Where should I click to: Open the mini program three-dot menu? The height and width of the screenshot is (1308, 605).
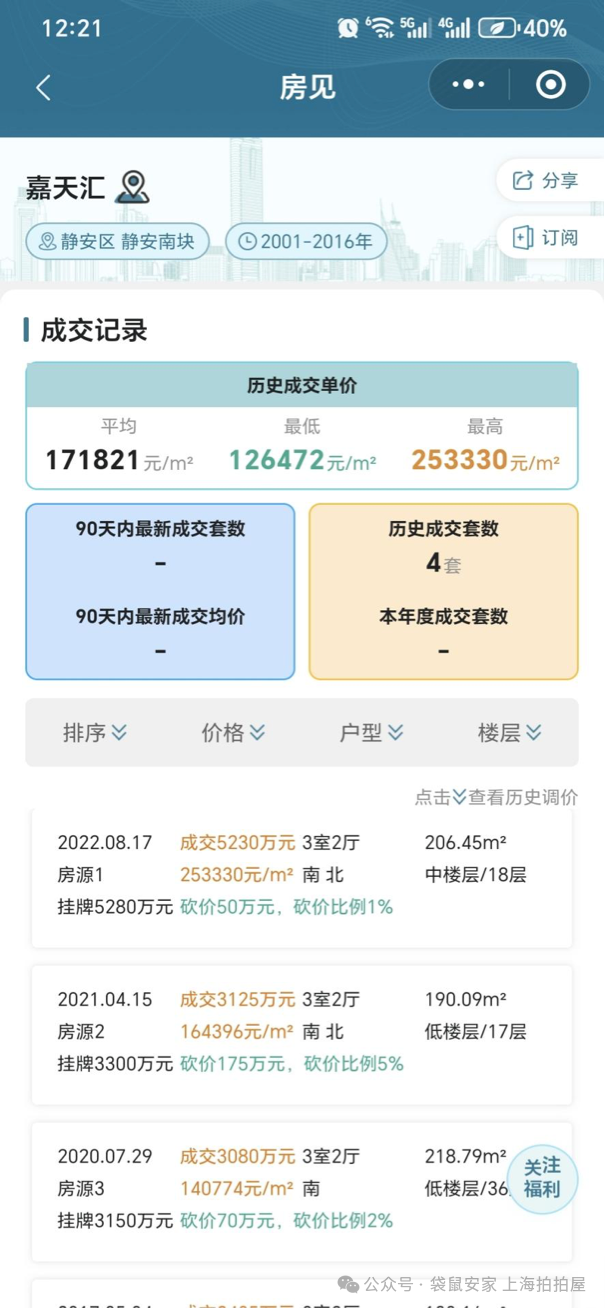tap(468, 86)
